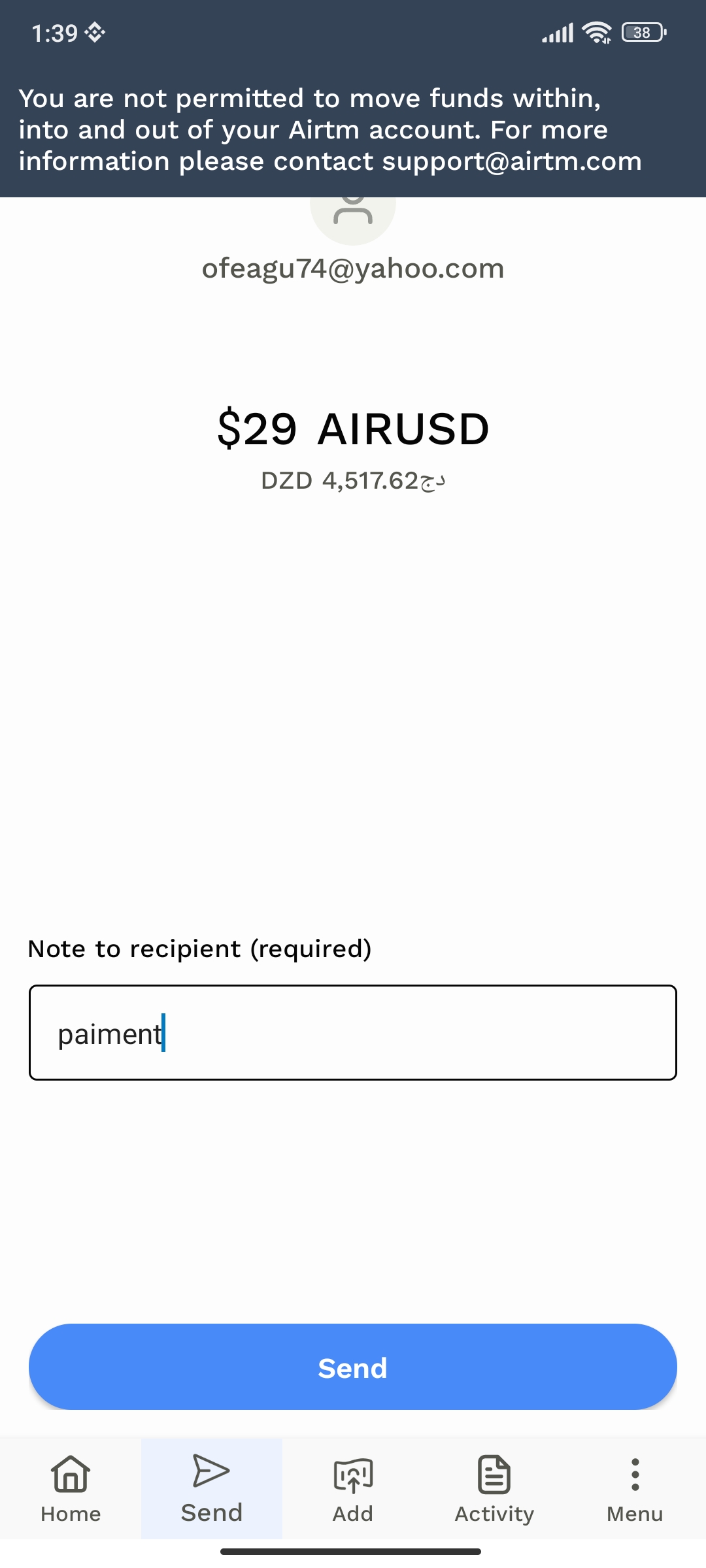Edit the note to recipient field
Viewport: 706px width, 1568px height.
pos(352,1032)
